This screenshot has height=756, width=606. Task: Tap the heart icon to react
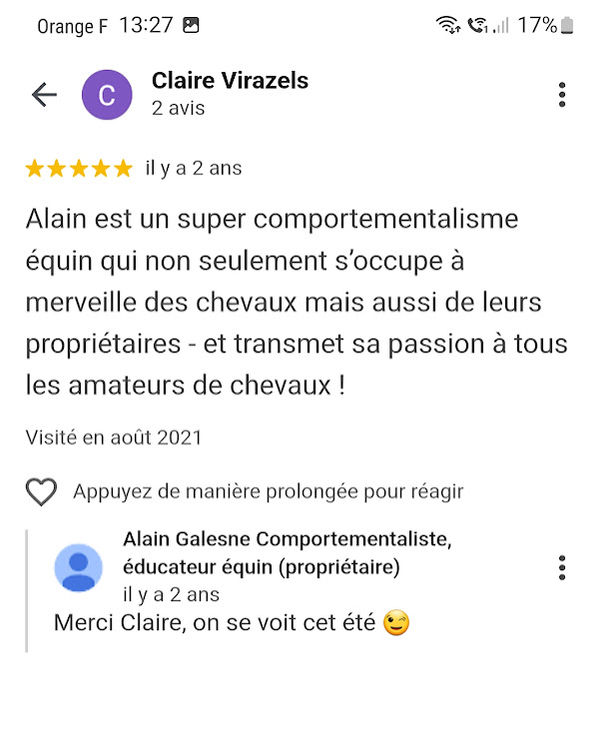[x=41, y=491]
